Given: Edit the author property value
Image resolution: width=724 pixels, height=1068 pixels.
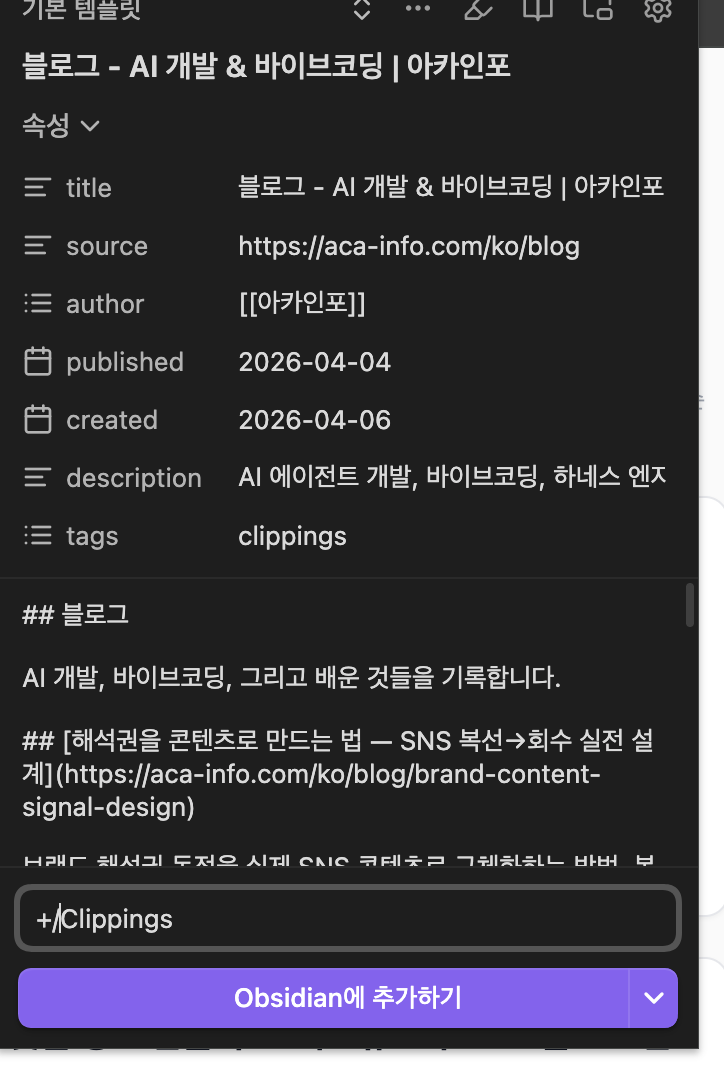Looking at the screenshot, I should coord(302,304).
